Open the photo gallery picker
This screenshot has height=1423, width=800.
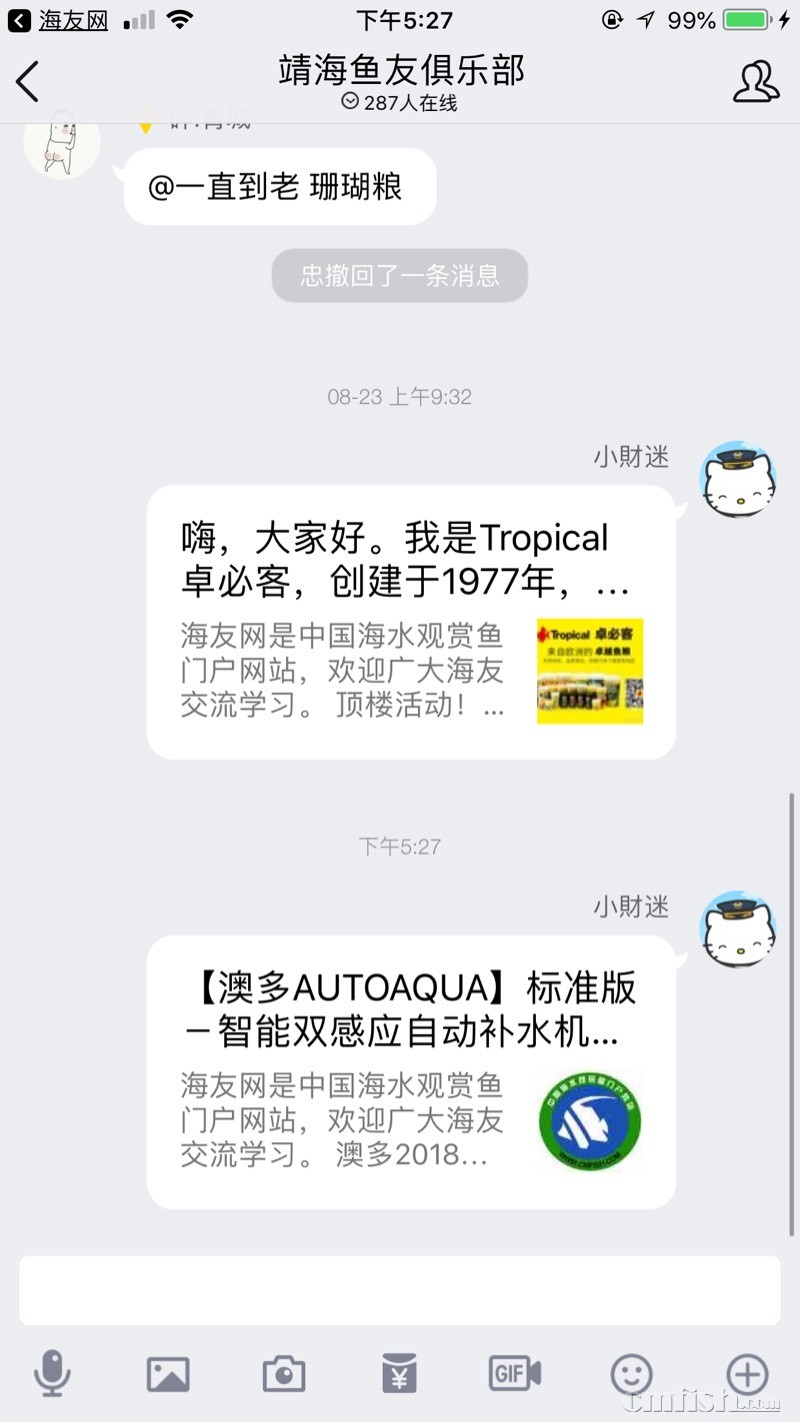[x=168, y=1374]
